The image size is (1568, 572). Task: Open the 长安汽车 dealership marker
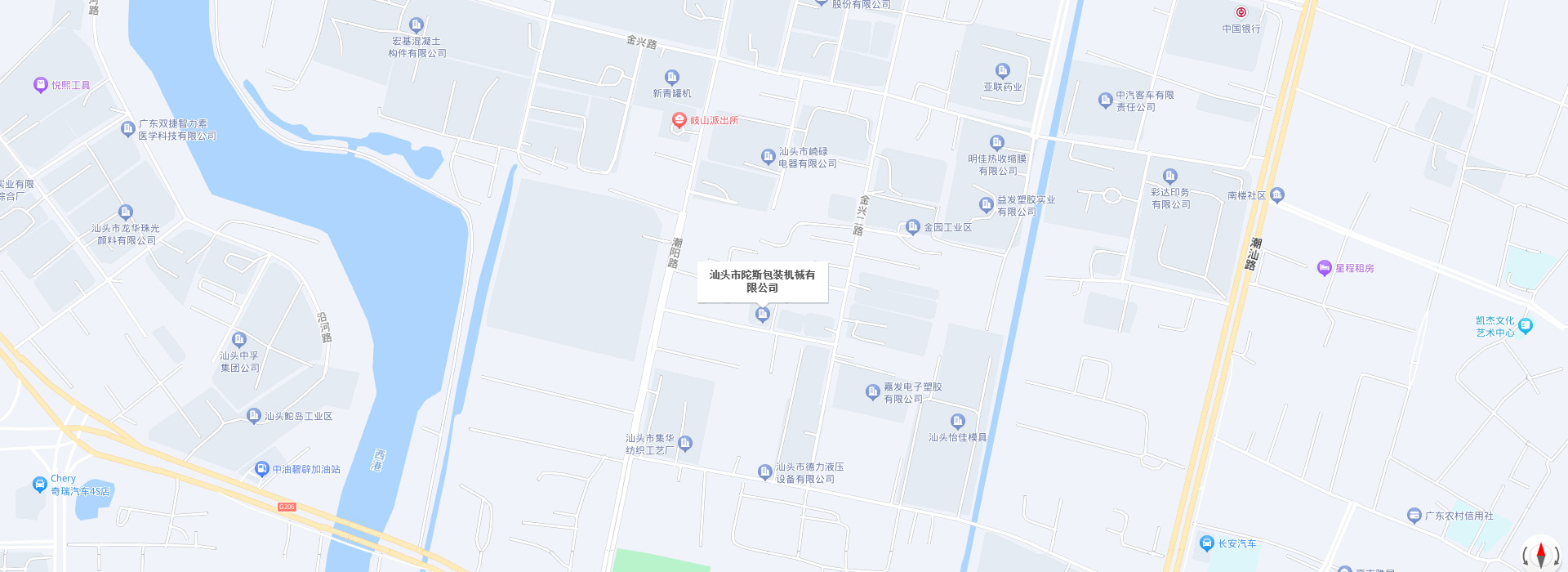tap(1207, 543)
